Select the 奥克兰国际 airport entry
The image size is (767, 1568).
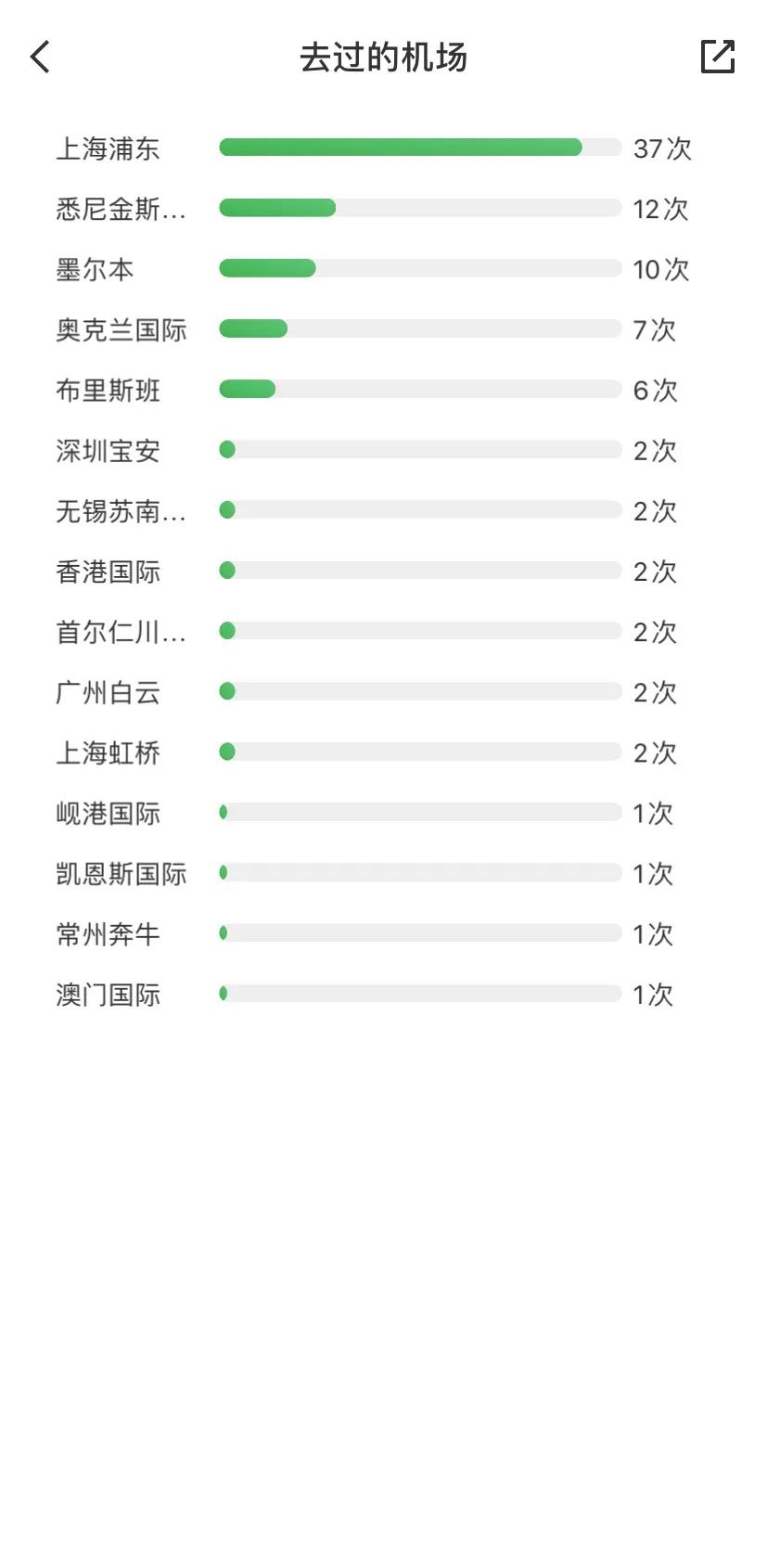121,329
